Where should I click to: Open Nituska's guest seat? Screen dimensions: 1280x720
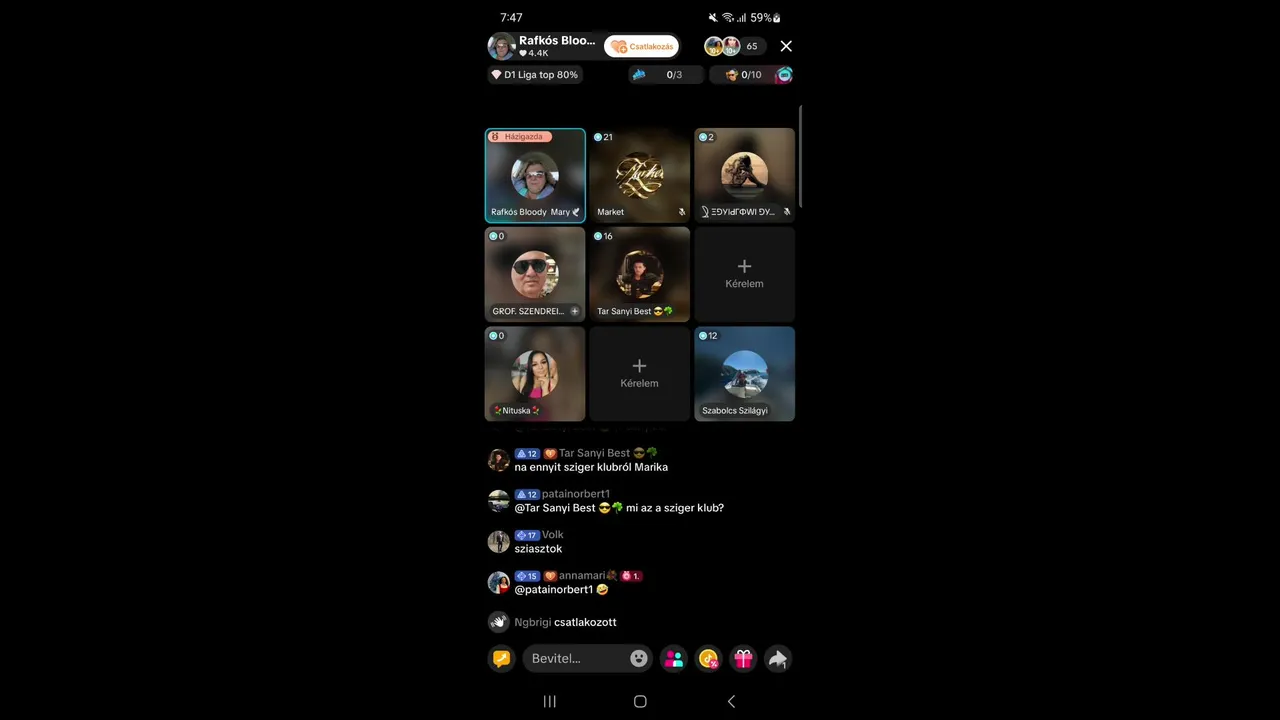coord(535,373)
